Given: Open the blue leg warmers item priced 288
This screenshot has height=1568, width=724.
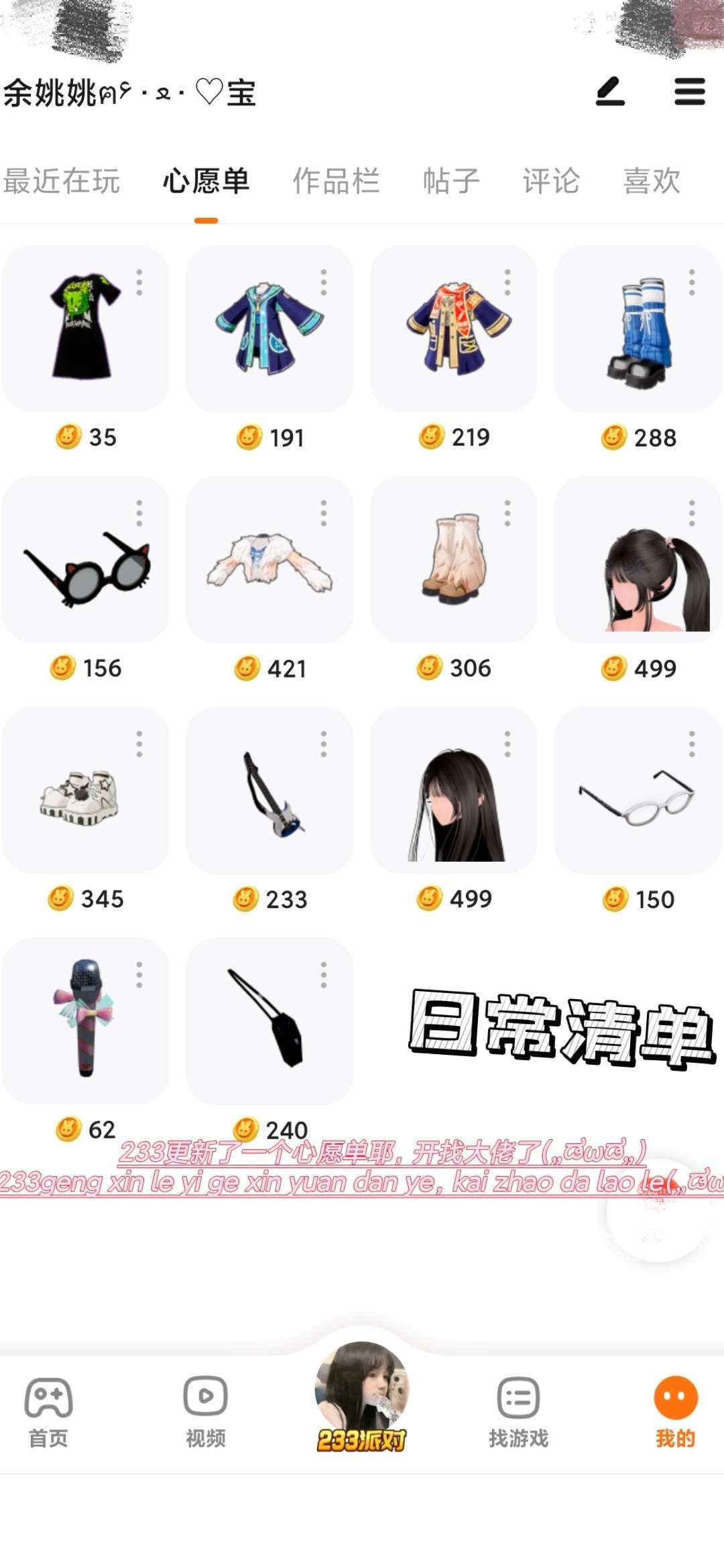Looking at the screenshot, I should [638, 328].
